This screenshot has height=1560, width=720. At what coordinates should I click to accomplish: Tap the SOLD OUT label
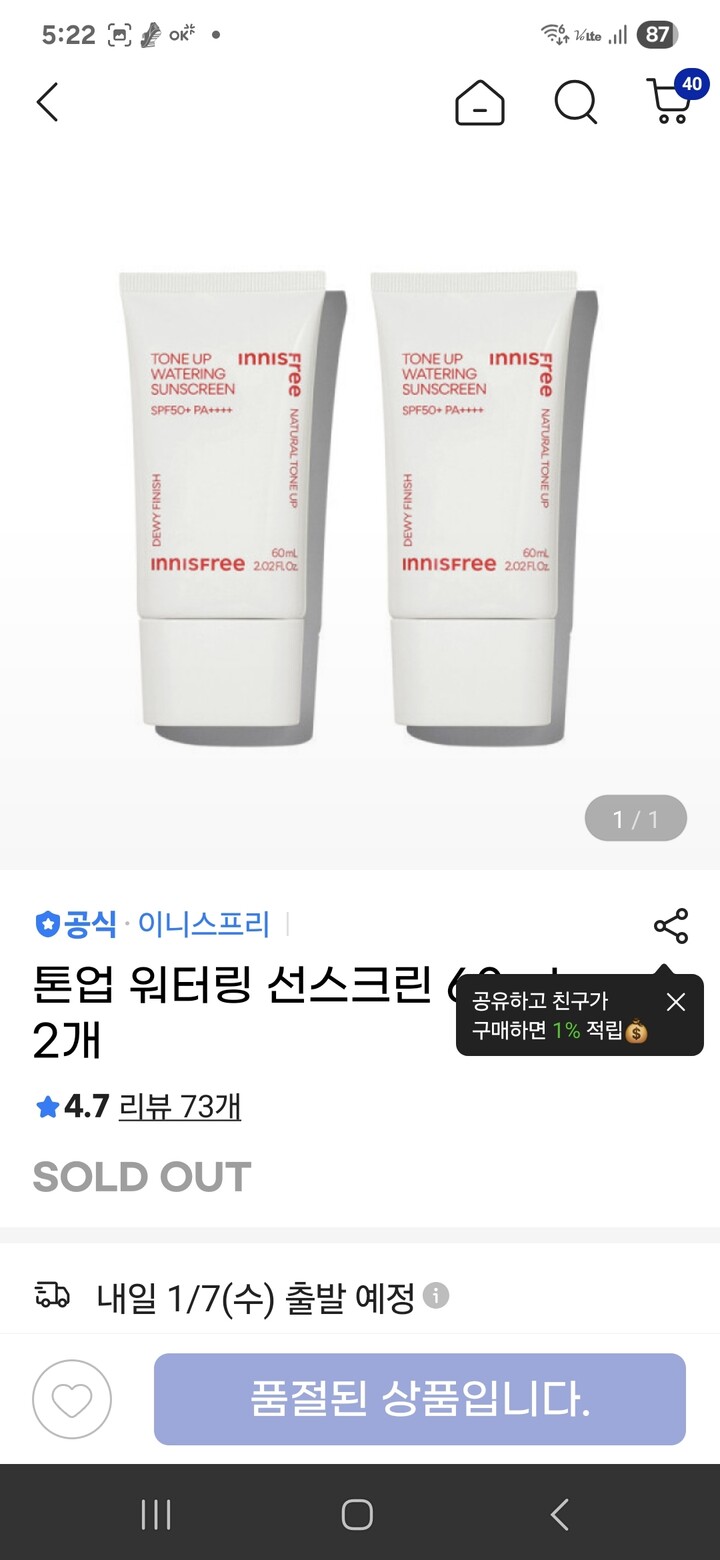click(140, 1176)
